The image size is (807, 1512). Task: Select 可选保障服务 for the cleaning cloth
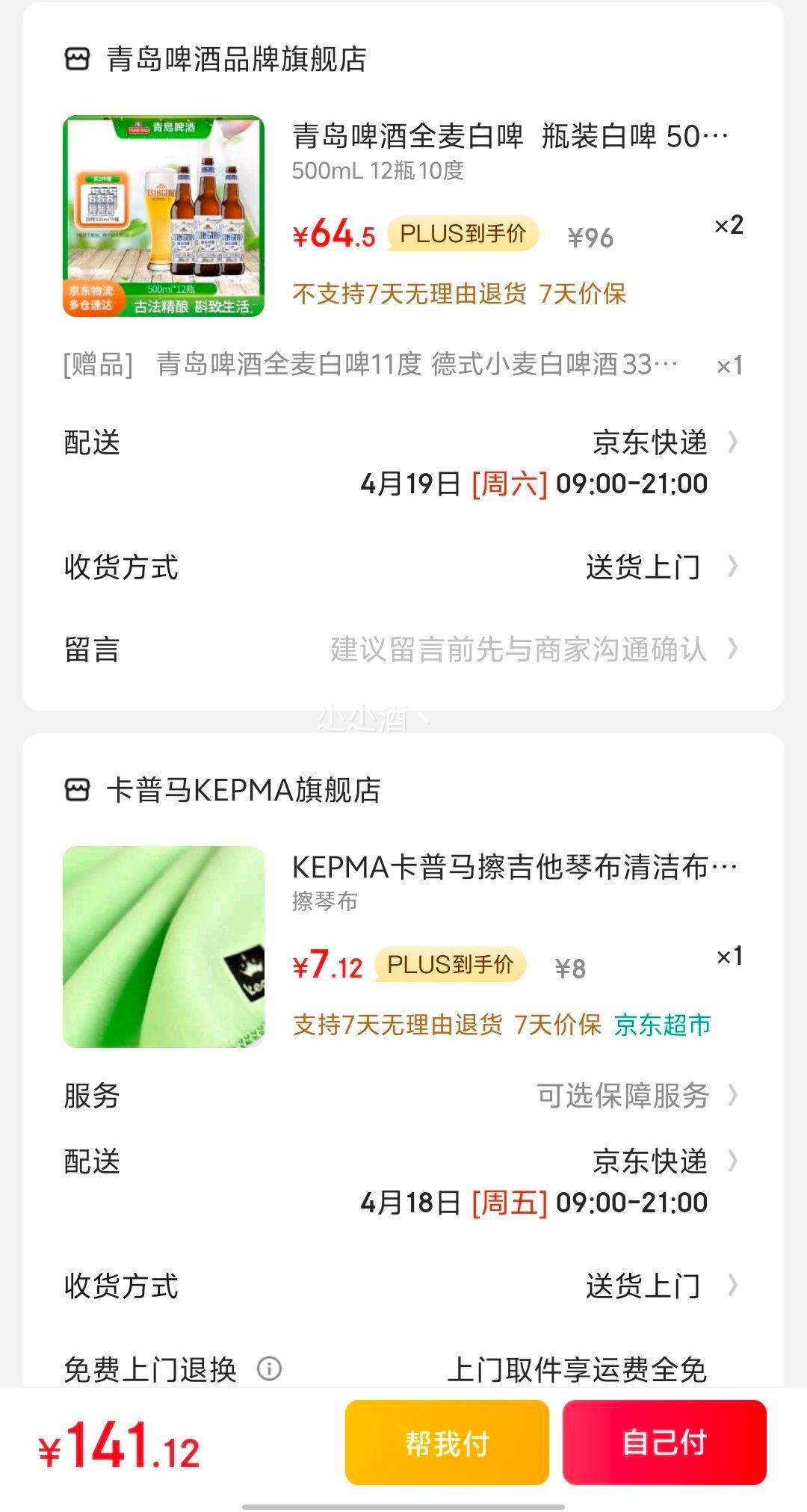[x=622, y=1096]
